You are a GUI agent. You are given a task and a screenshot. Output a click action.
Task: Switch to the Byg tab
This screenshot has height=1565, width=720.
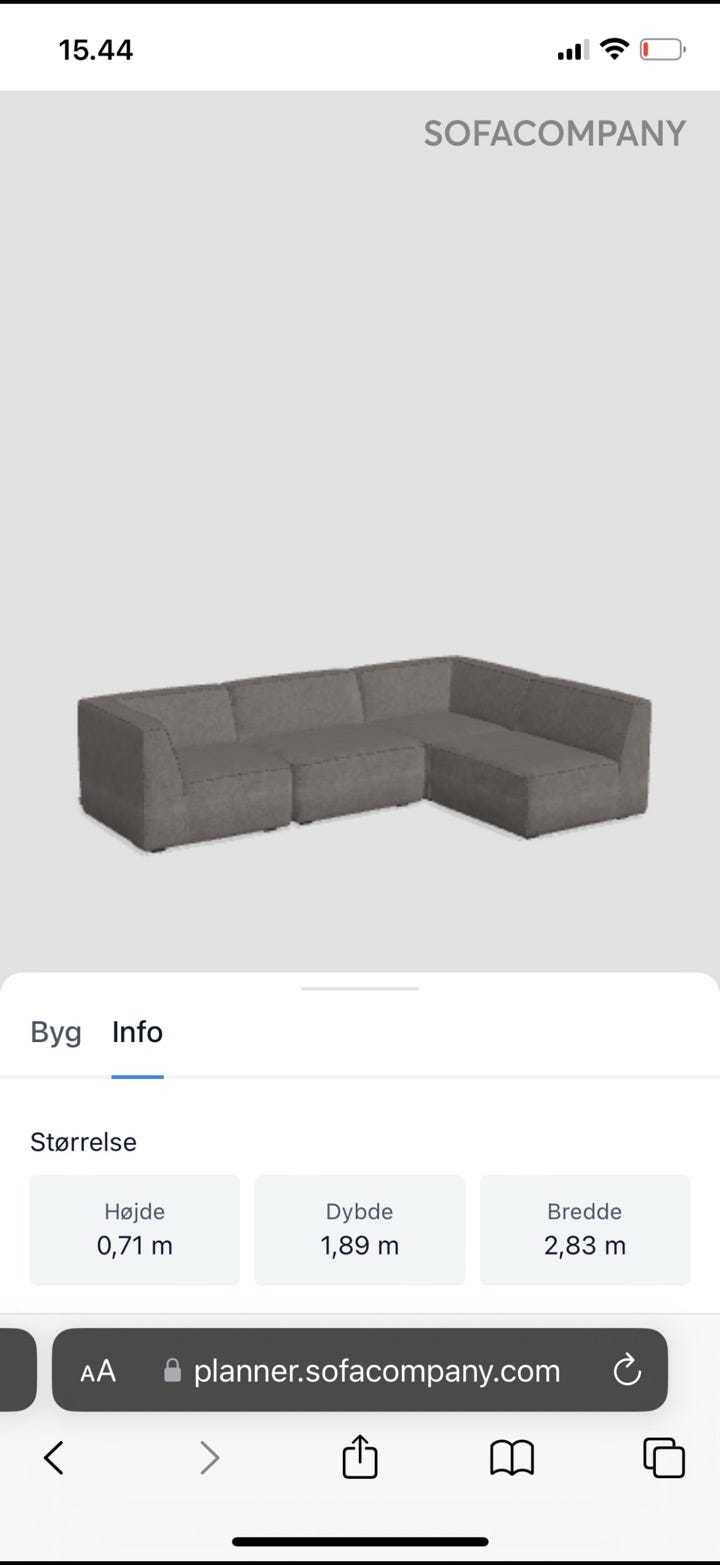click(x=56, y=1032)
